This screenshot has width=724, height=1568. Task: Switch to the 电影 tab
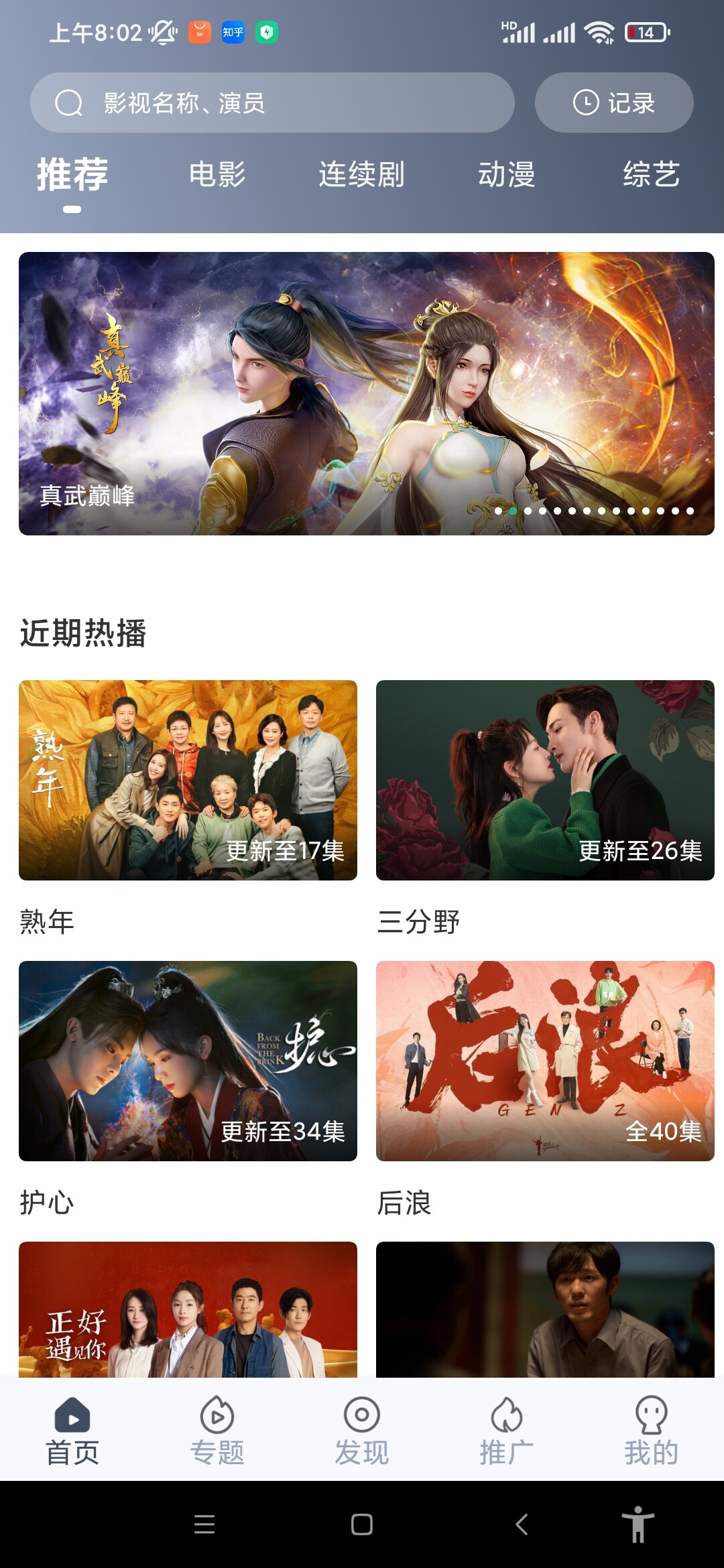(217, 174)
